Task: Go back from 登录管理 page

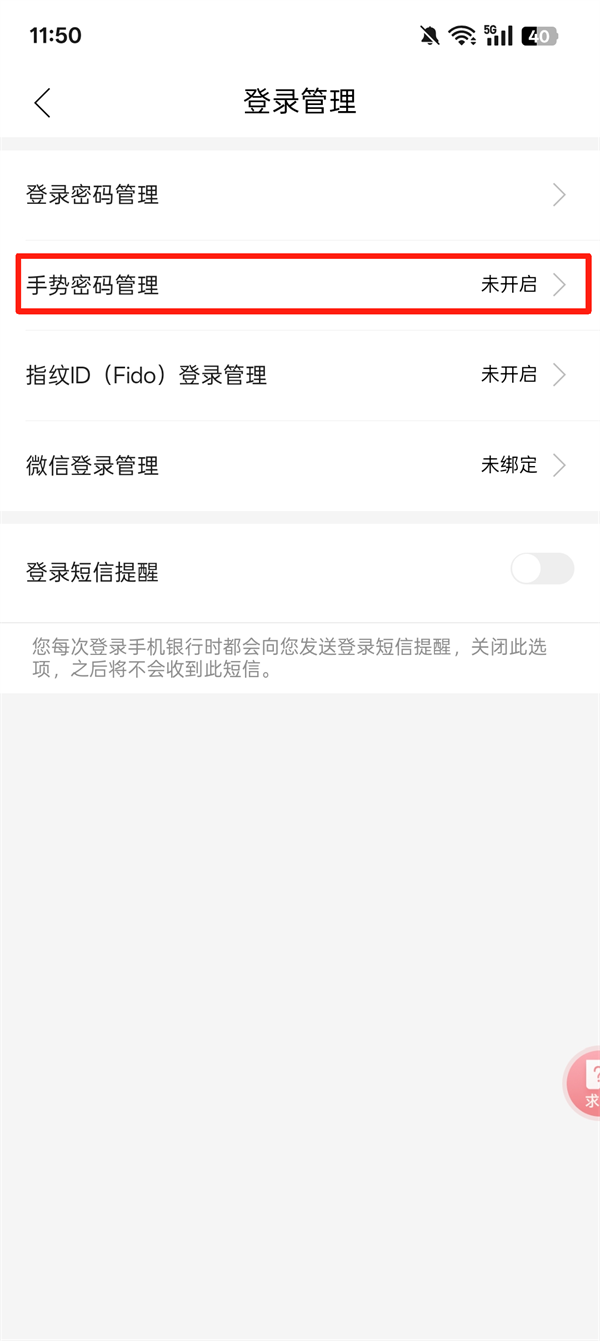Action: pos(42,102)
